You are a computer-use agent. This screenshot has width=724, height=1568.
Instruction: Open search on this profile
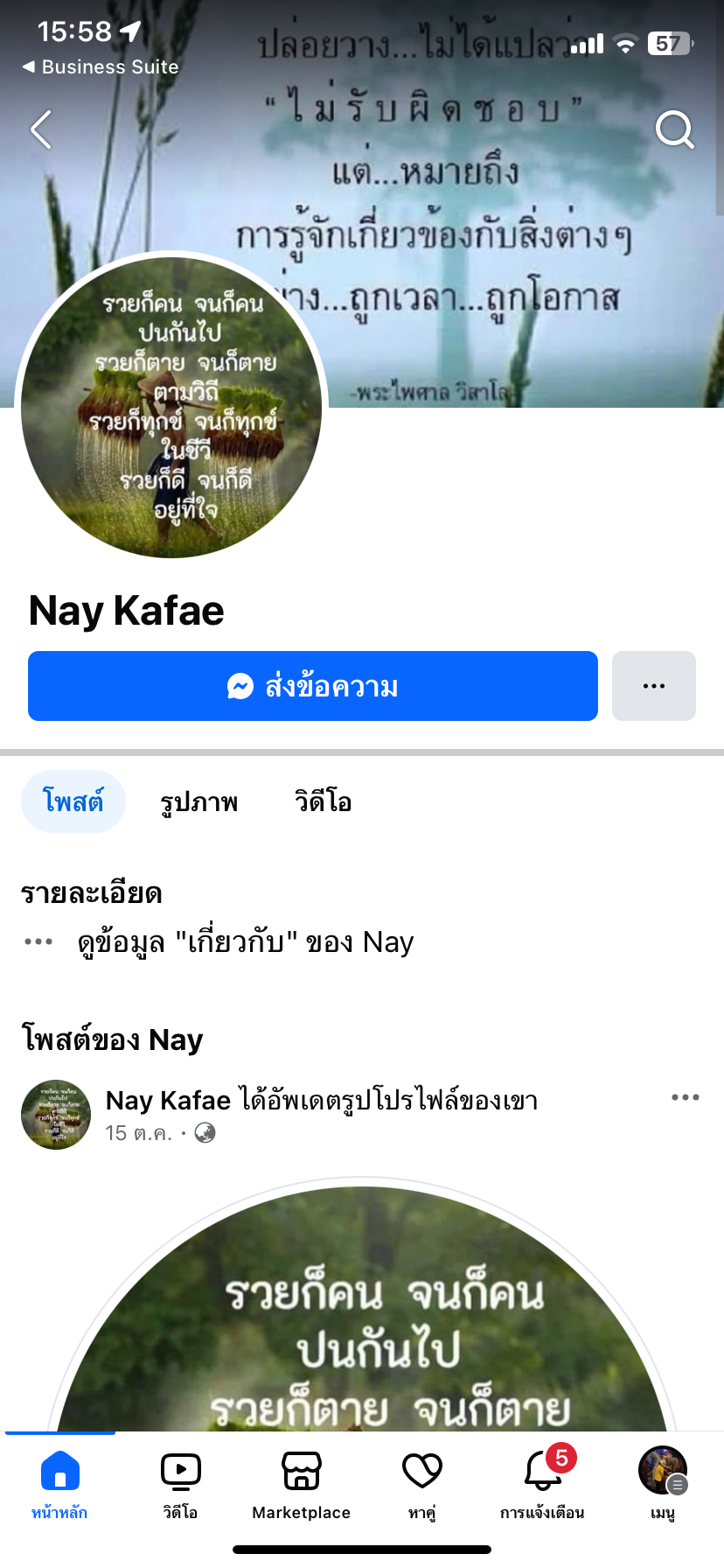(x=674, y=130)
